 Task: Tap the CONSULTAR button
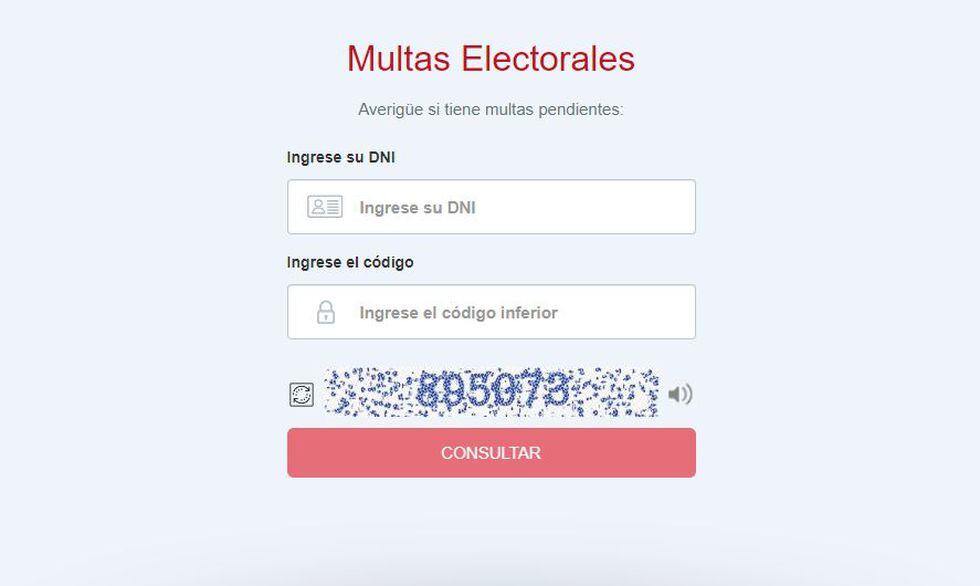(491, 453)
